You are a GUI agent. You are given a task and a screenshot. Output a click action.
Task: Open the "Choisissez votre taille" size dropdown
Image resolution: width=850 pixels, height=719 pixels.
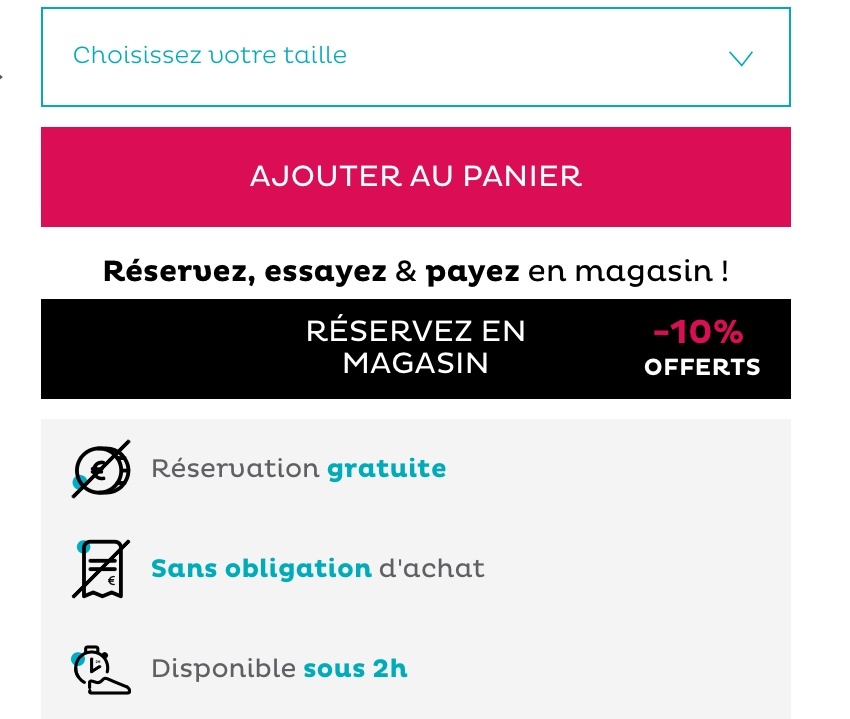(x=415, y=57)
